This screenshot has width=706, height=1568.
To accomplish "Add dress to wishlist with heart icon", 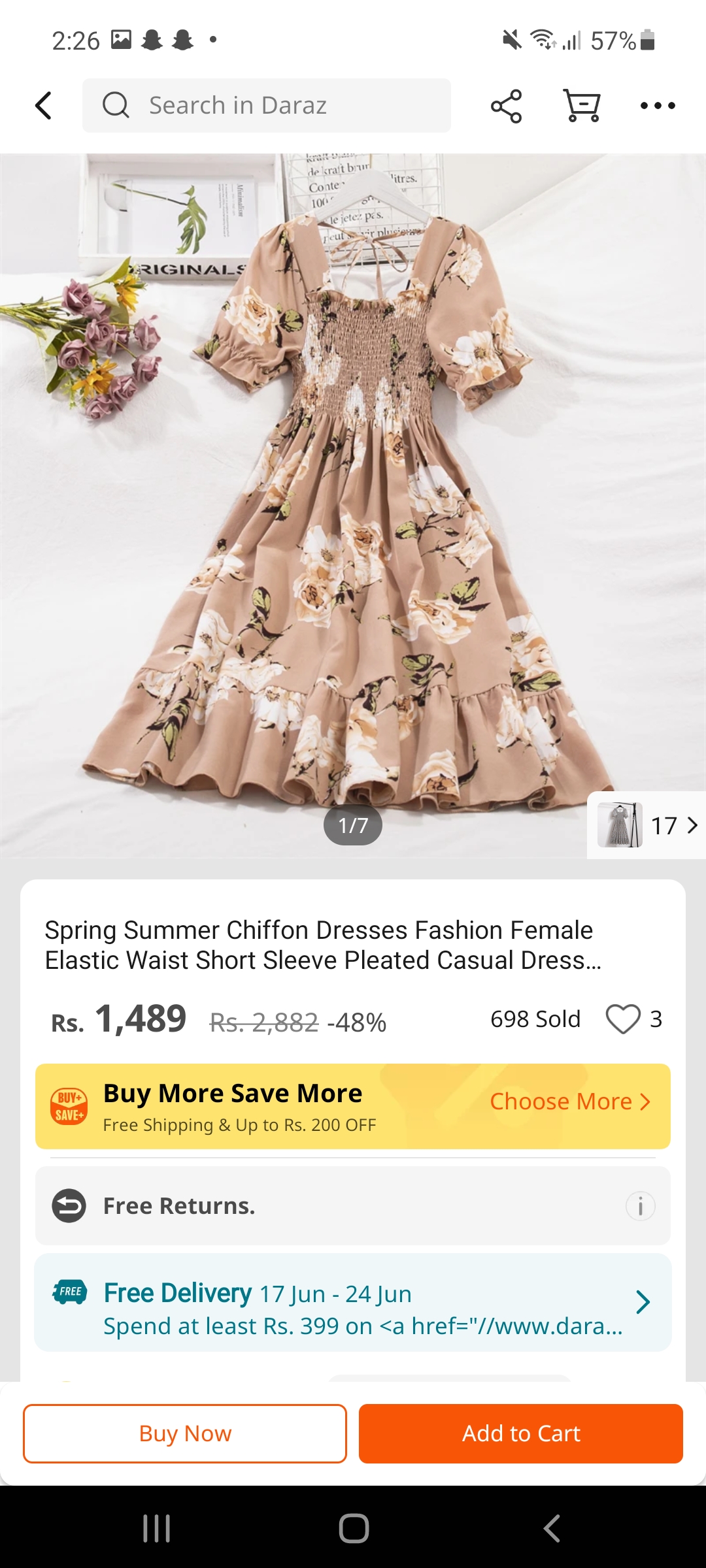I will coord(623,1019).
